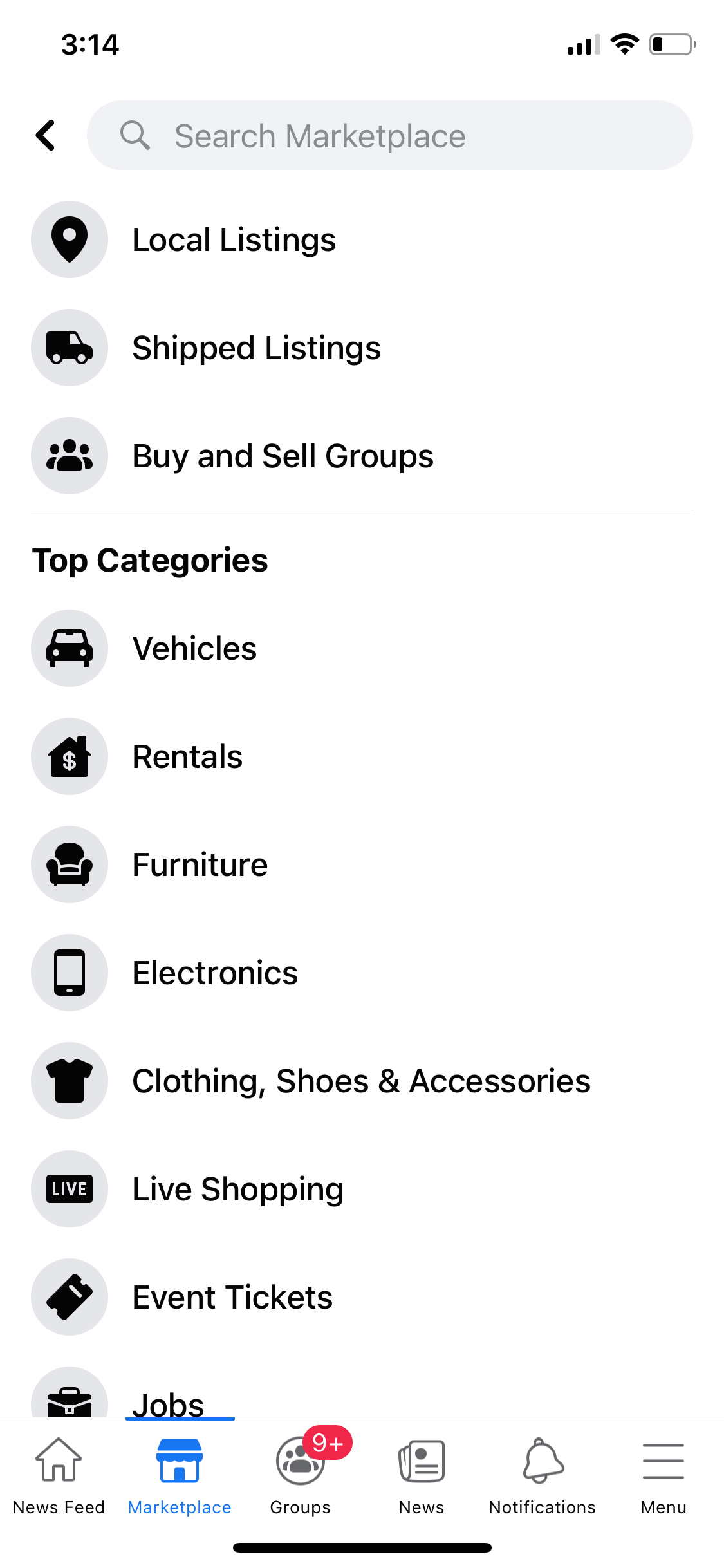Tap the LIVE badge for Live Shopping

[70, 1189]
